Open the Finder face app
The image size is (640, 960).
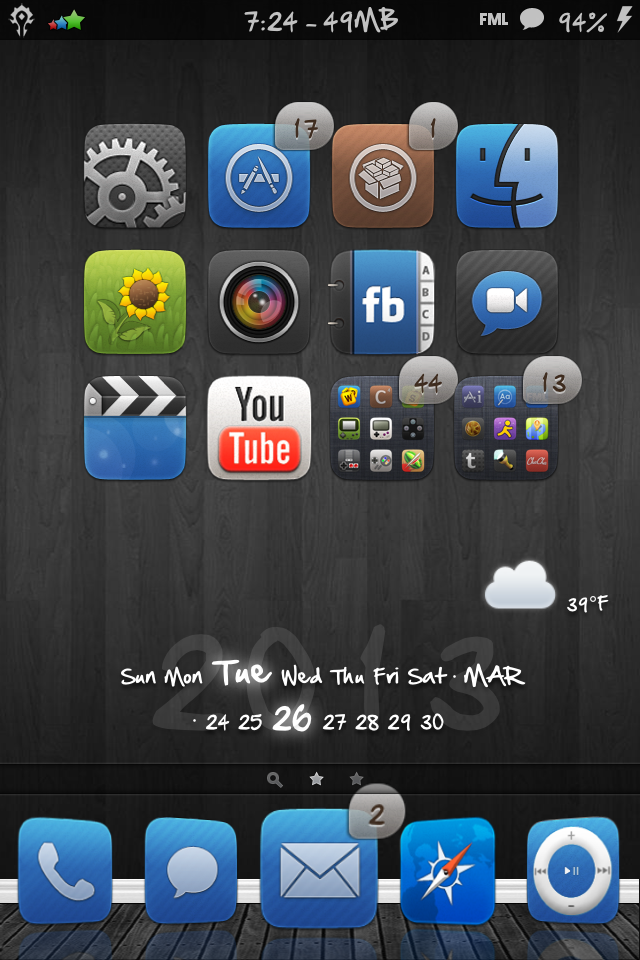507,176
